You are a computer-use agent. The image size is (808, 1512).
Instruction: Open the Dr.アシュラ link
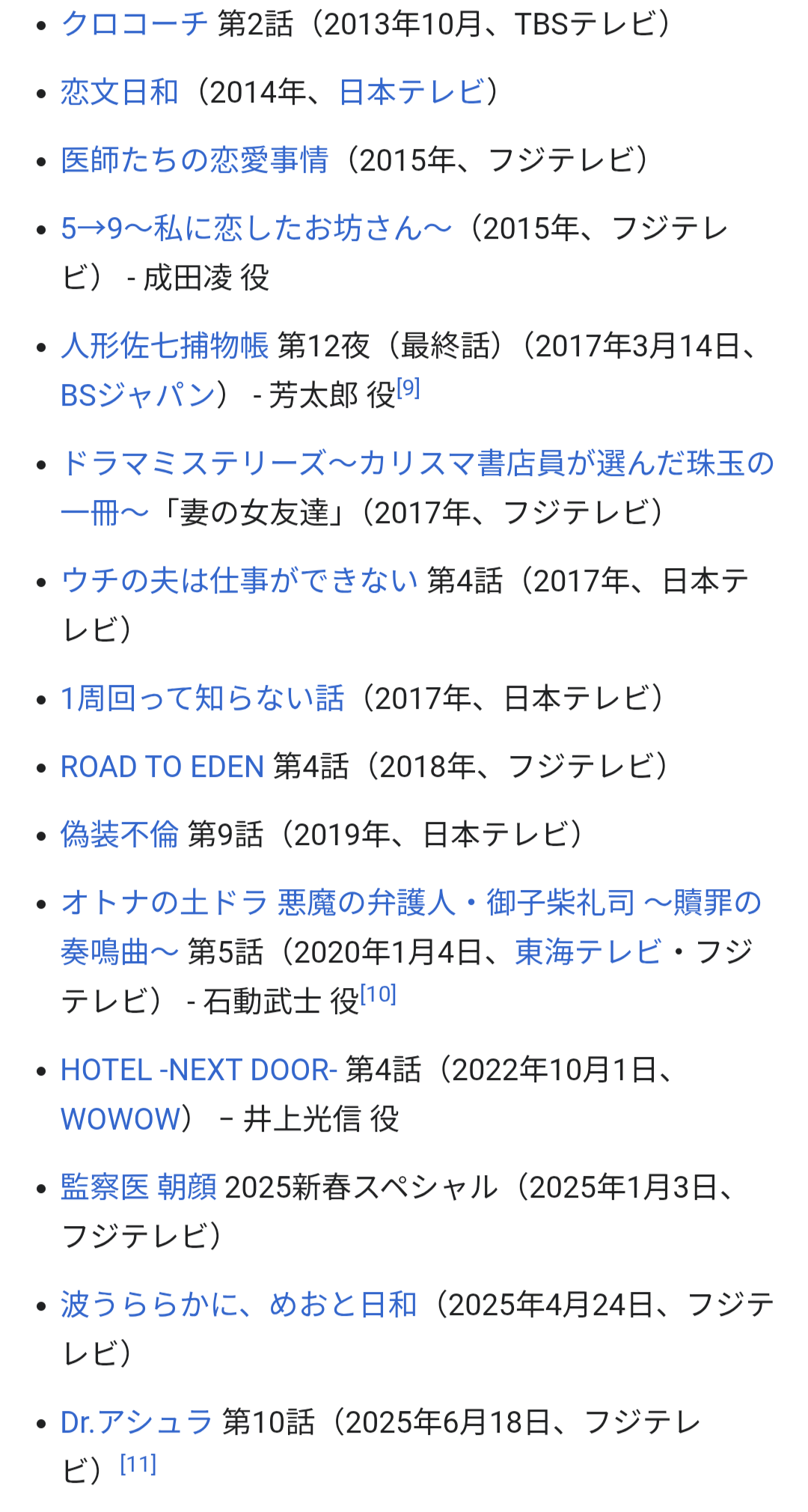[136, 1422]
